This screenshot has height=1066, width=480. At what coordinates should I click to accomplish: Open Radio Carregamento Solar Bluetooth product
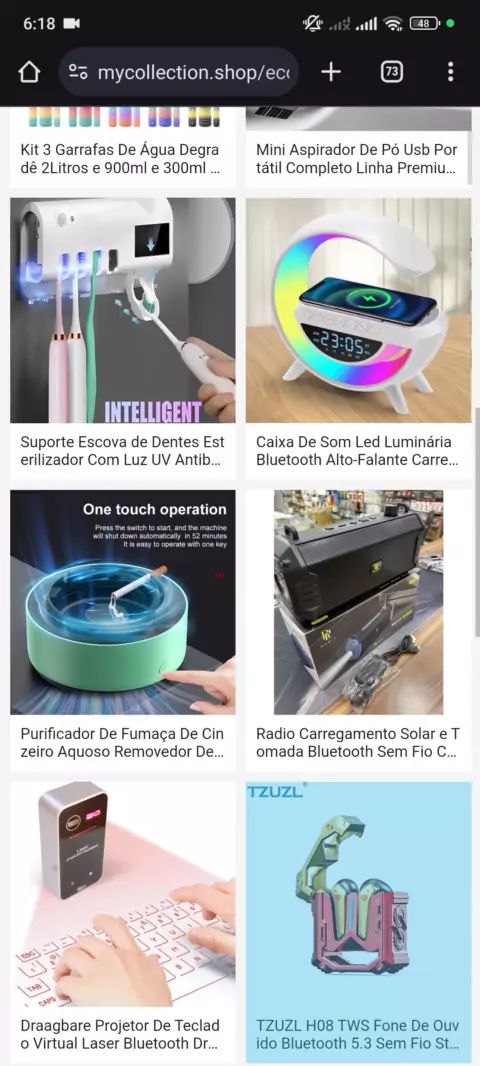point(358,631)
